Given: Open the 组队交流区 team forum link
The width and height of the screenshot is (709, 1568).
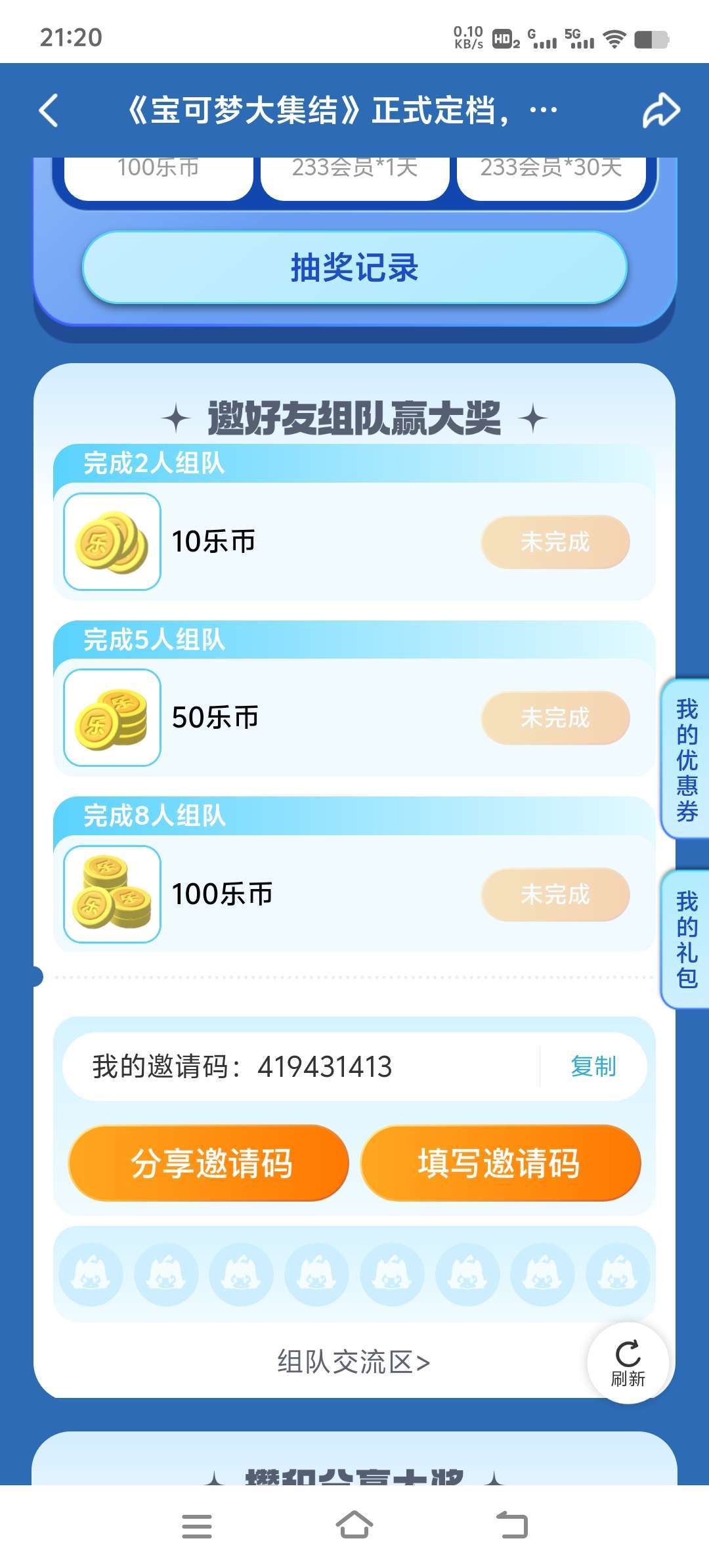Looking at the screenshot, I should click(353, 1362).
